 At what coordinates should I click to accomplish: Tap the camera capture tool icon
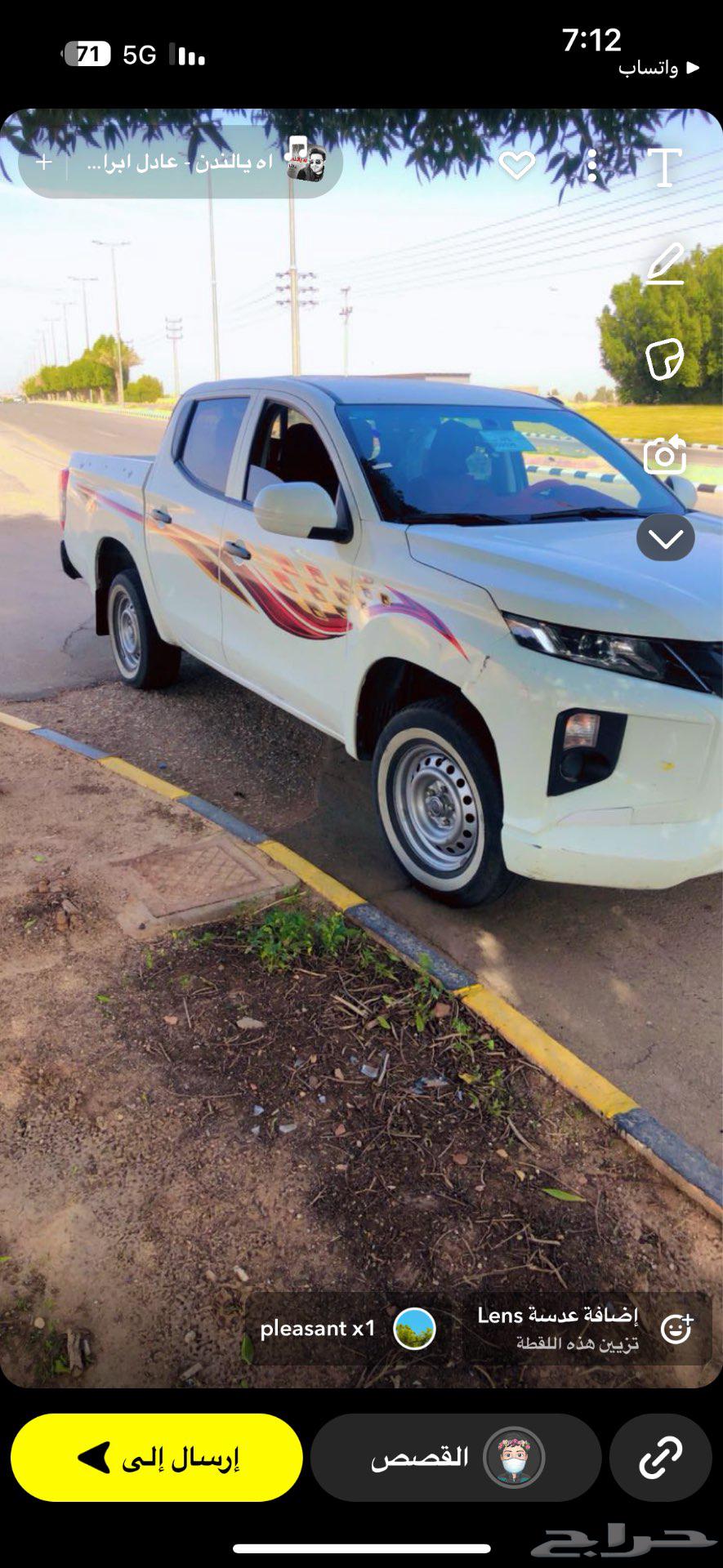tap(665, 454)
